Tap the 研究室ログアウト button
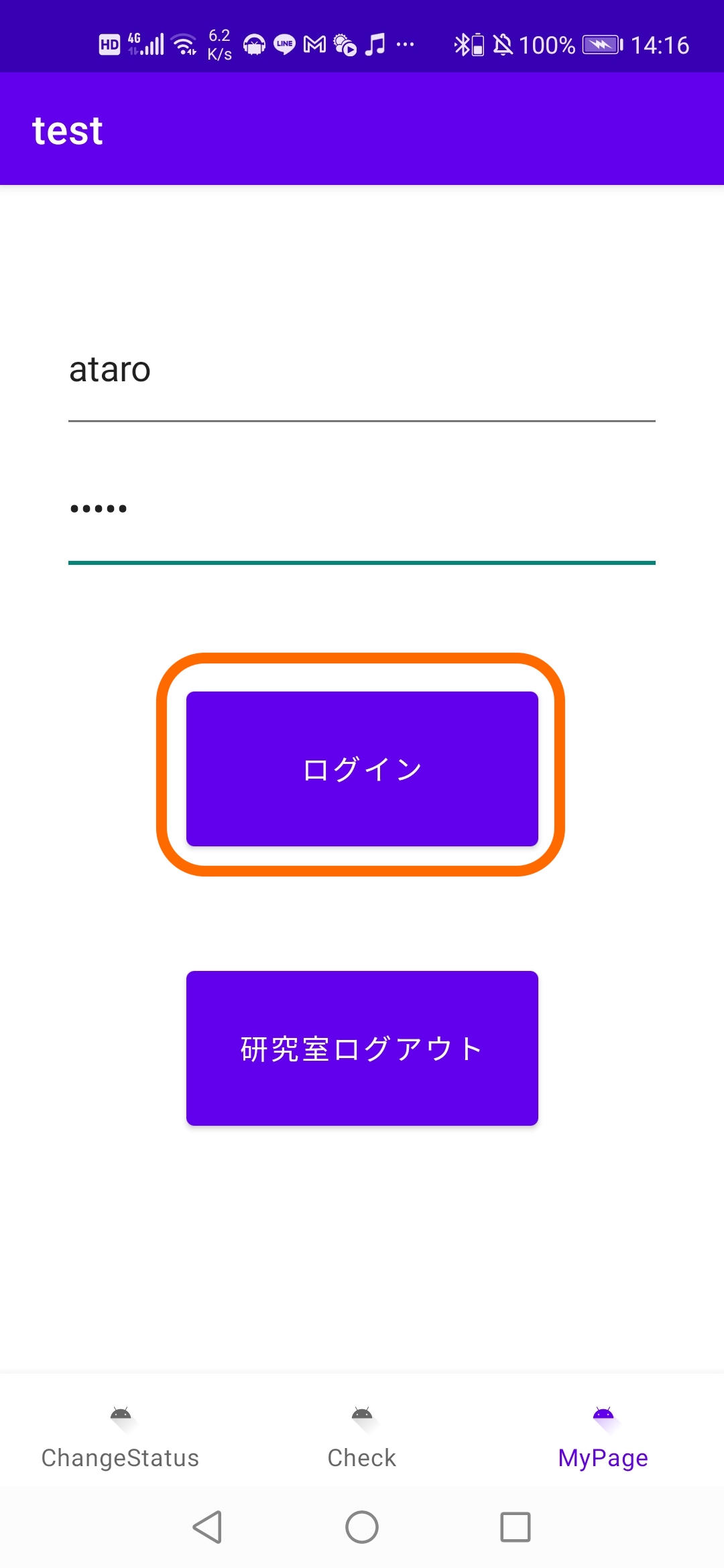The image size is (724, 1568). click(362, 1048)
